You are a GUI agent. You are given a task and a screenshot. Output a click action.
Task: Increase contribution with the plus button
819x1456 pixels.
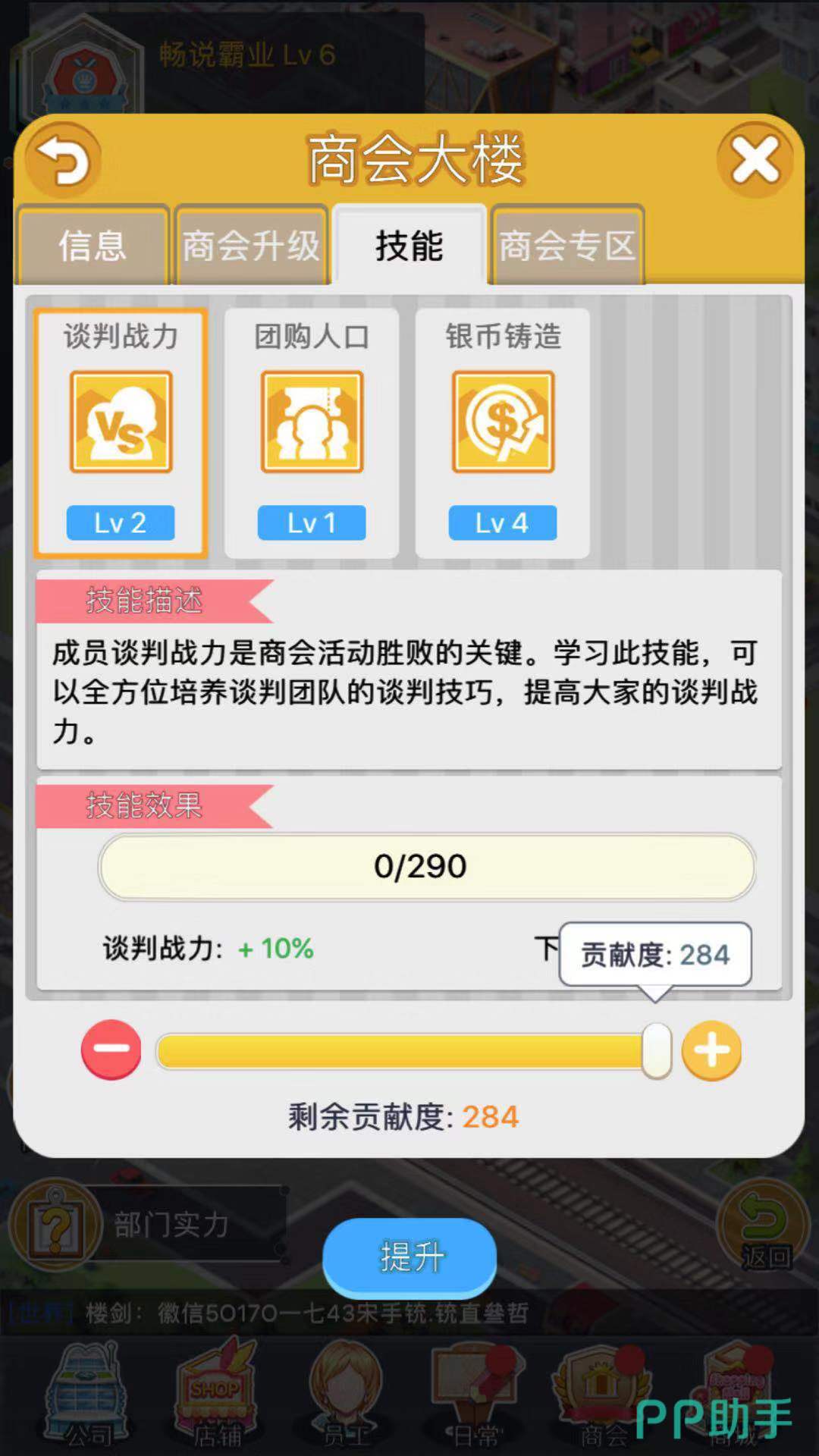point(711,1050)
